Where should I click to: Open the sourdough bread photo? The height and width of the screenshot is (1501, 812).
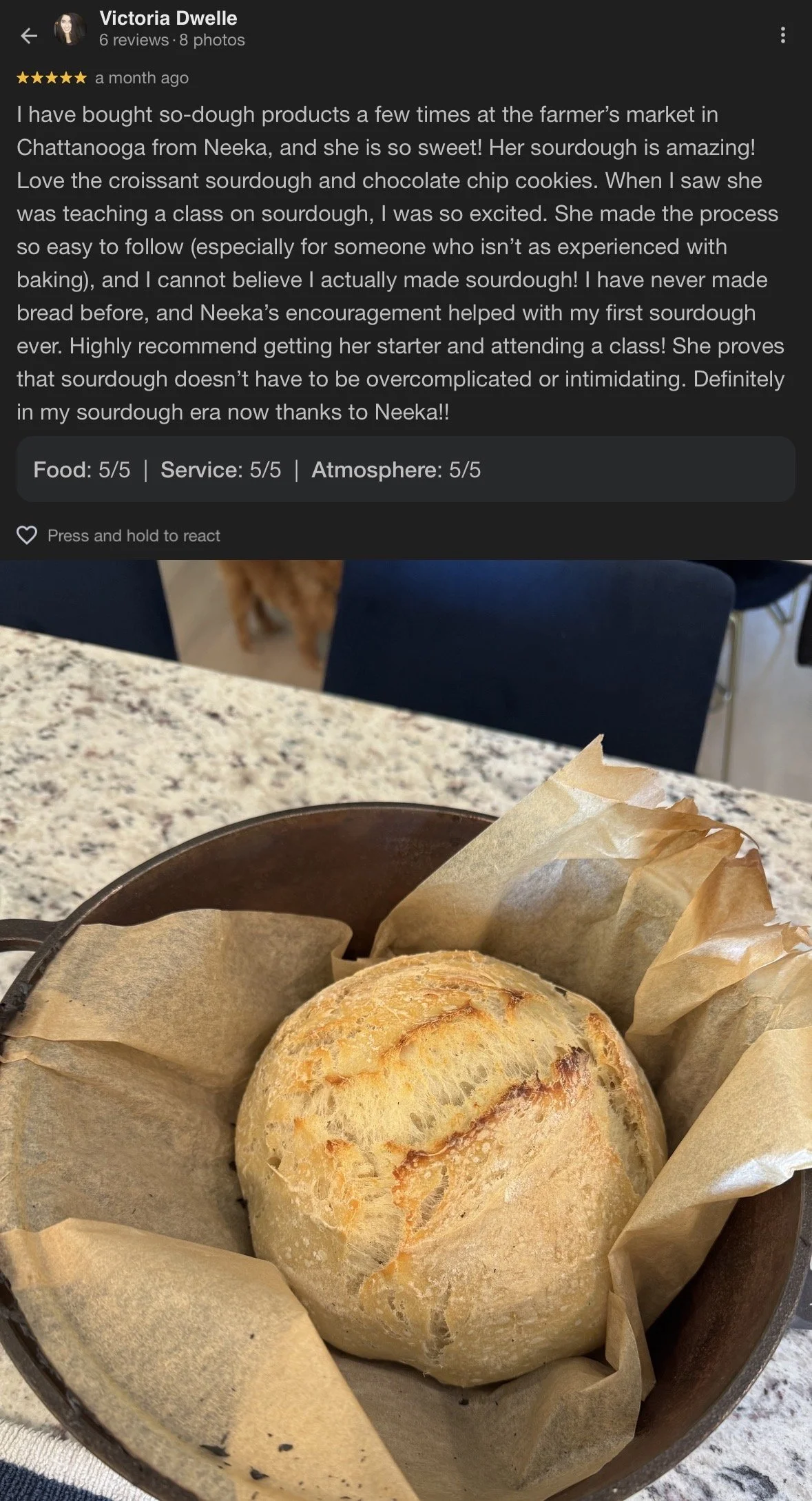(x=406, y=1030)
